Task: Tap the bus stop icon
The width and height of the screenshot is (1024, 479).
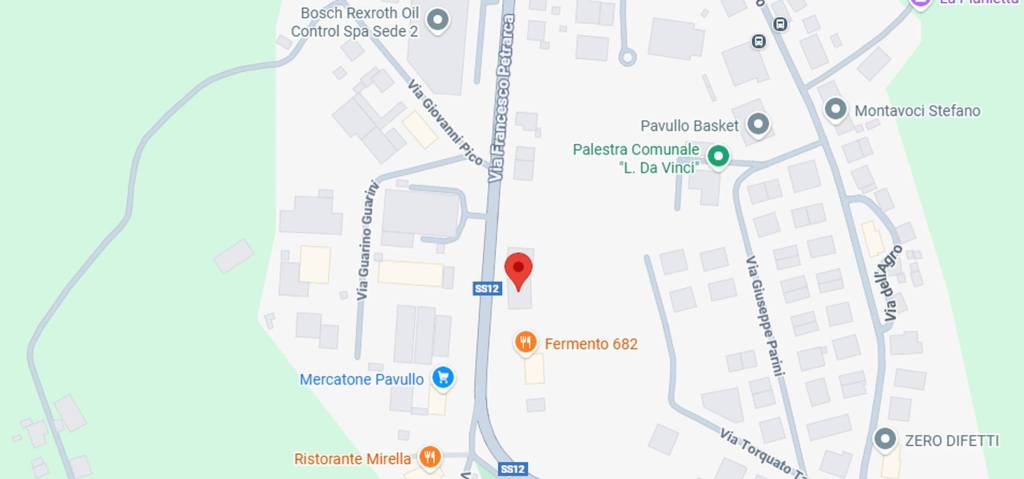Action: [x=757, y=41]
